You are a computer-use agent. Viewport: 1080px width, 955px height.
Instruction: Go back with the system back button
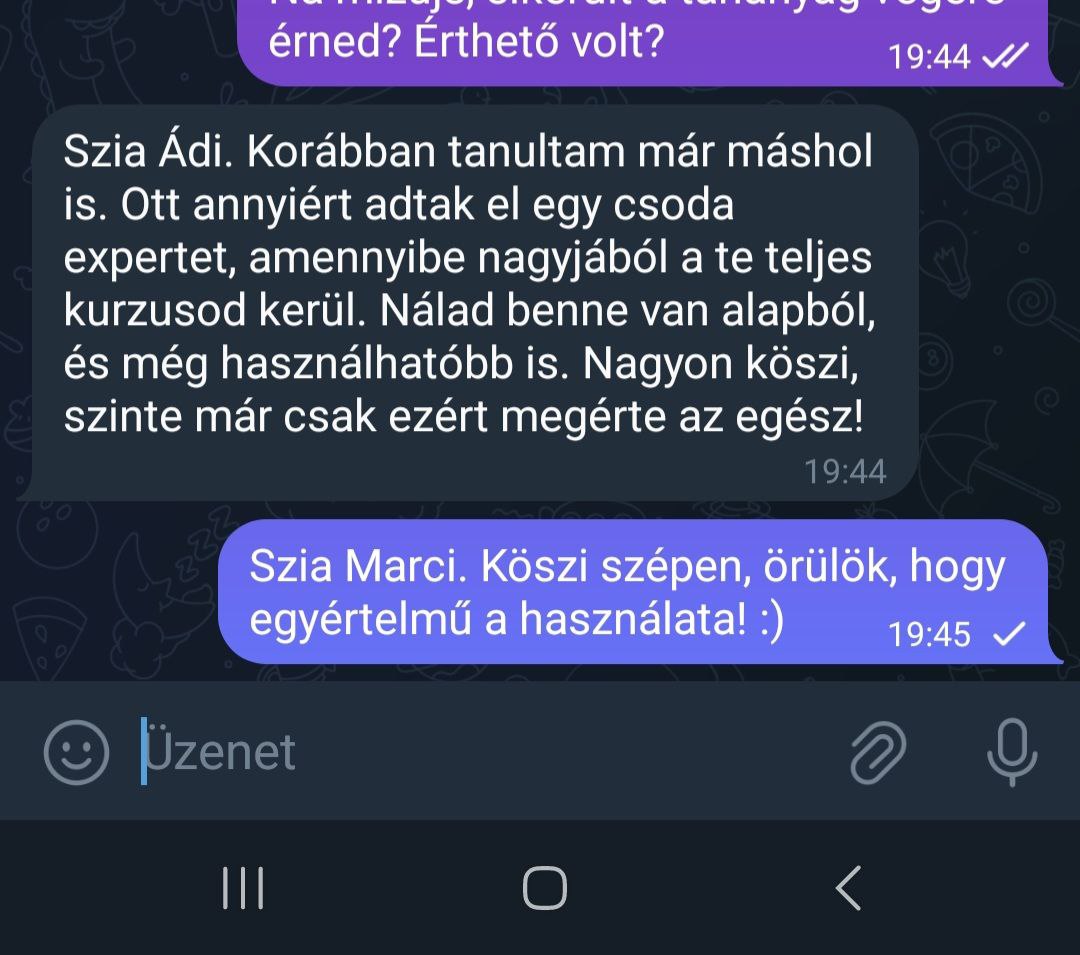pyautogui.click(x=848, y=888)
